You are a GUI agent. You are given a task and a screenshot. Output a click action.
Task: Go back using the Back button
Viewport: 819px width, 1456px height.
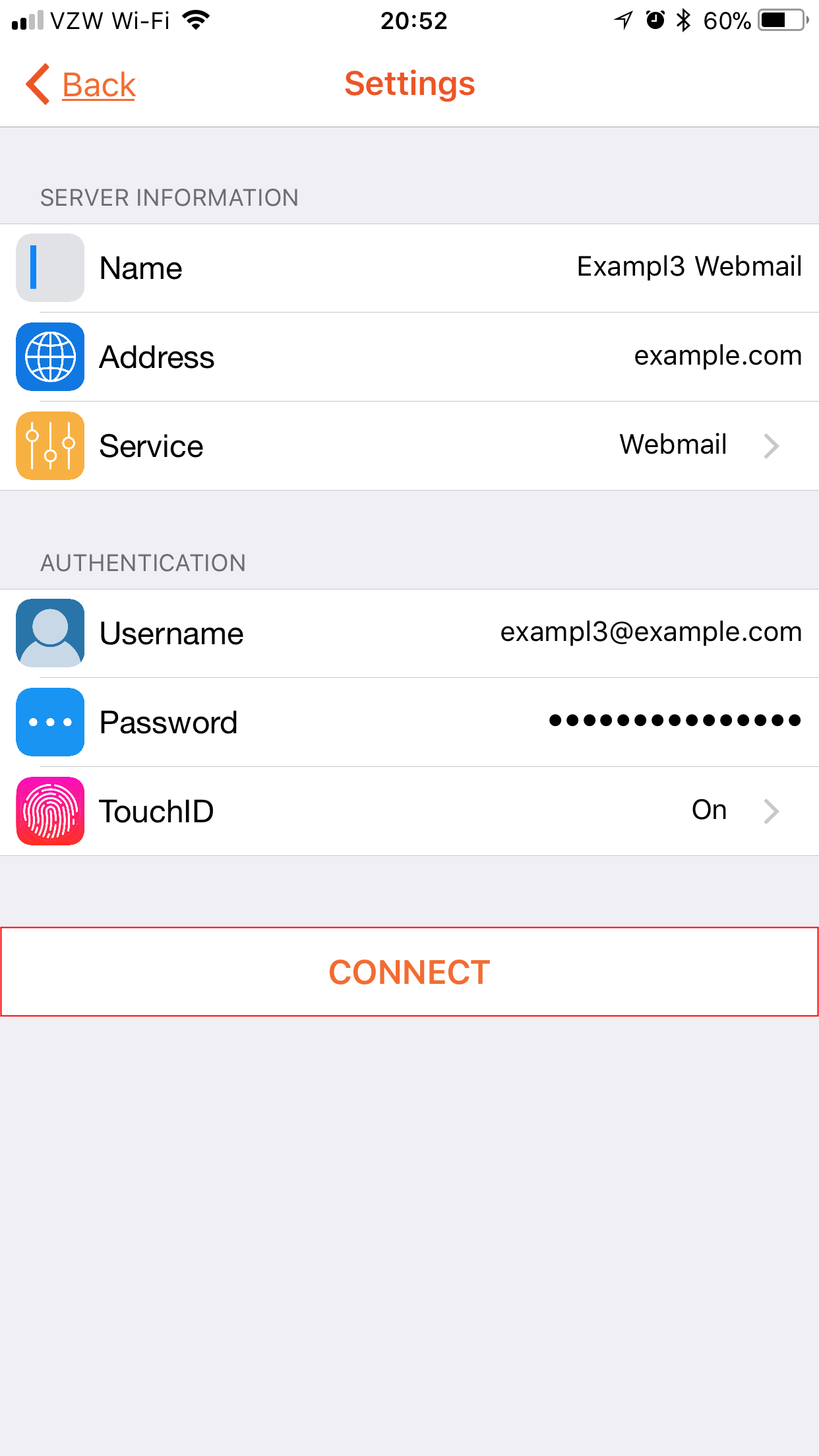point(81,84)
